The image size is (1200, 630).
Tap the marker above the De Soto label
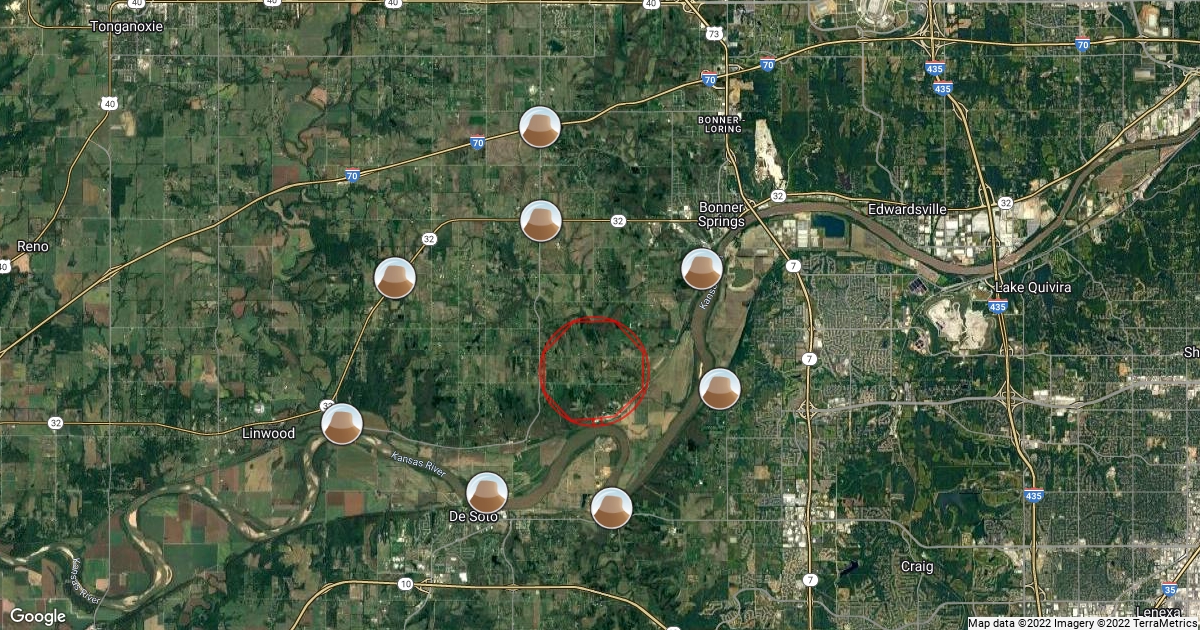[x=487, y=492]
